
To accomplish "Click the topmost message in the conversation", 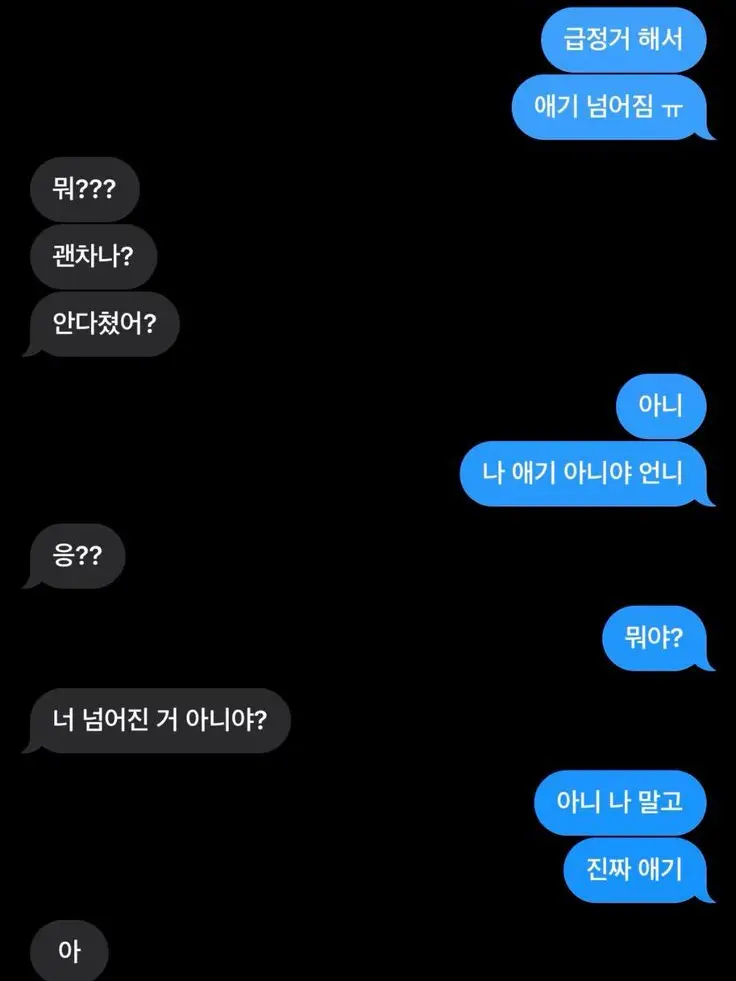I will 623,40.
